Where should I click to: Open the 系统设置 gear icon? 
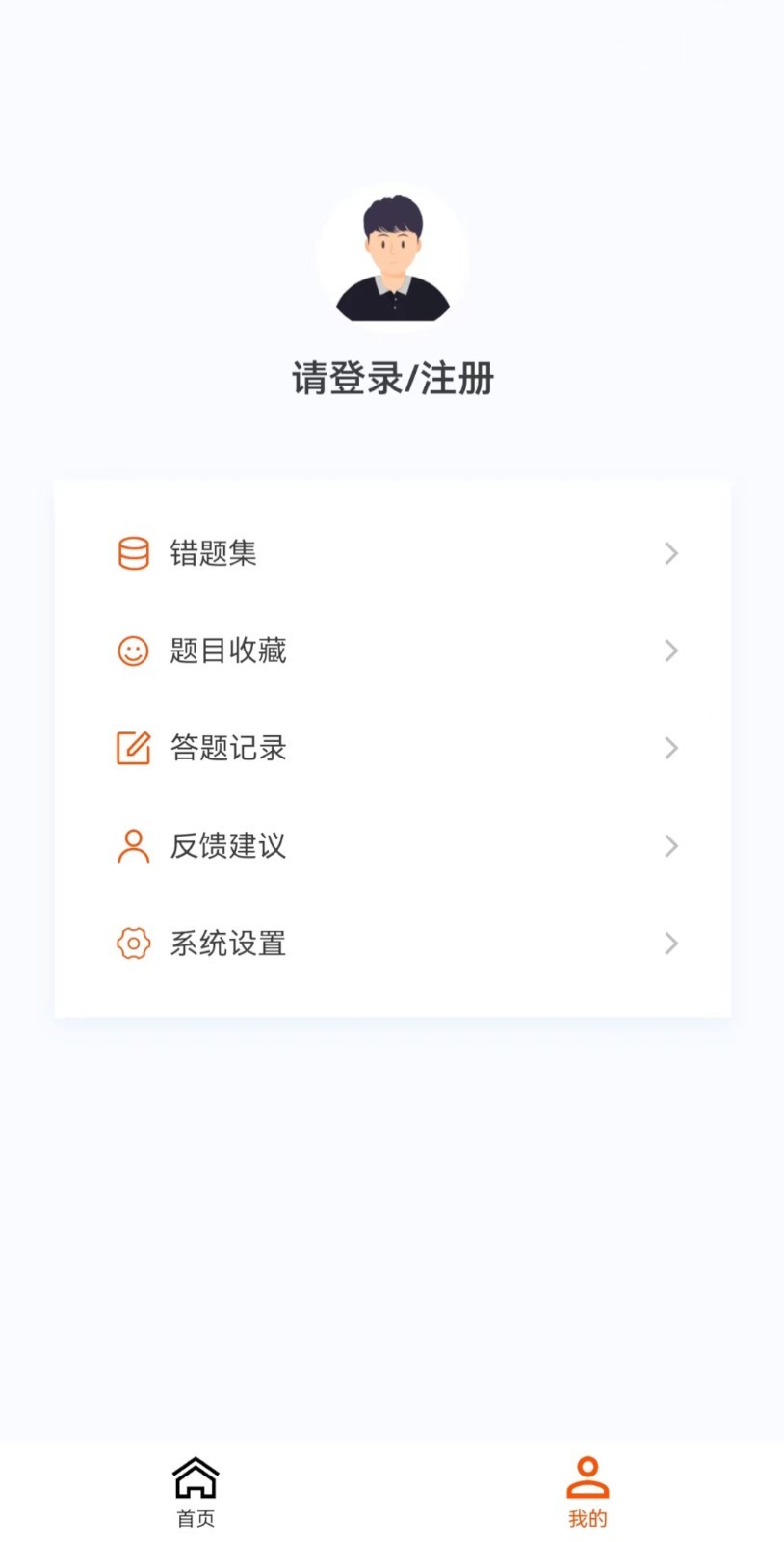pos(133,944)
